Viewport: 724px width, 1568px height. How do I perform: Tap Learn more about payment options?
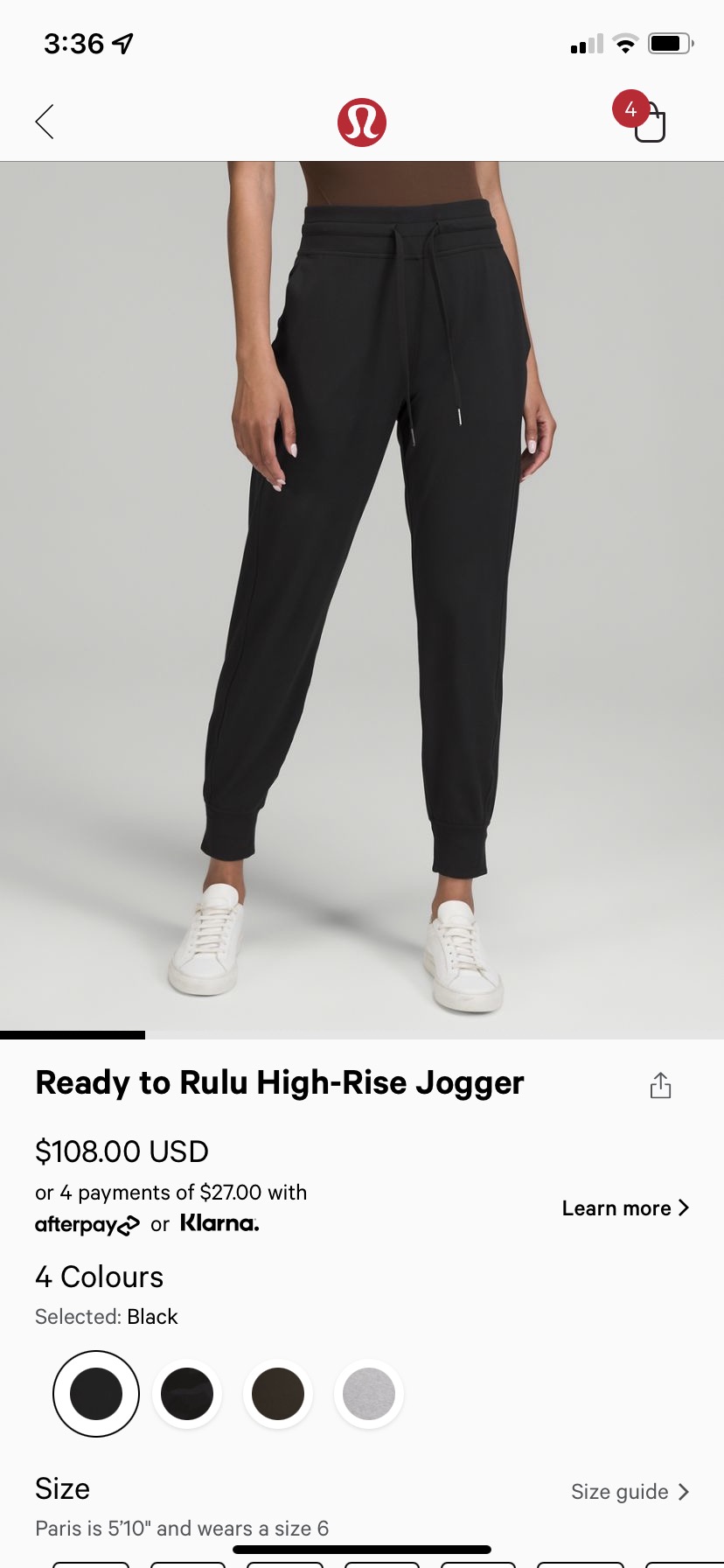(625, 1208)
